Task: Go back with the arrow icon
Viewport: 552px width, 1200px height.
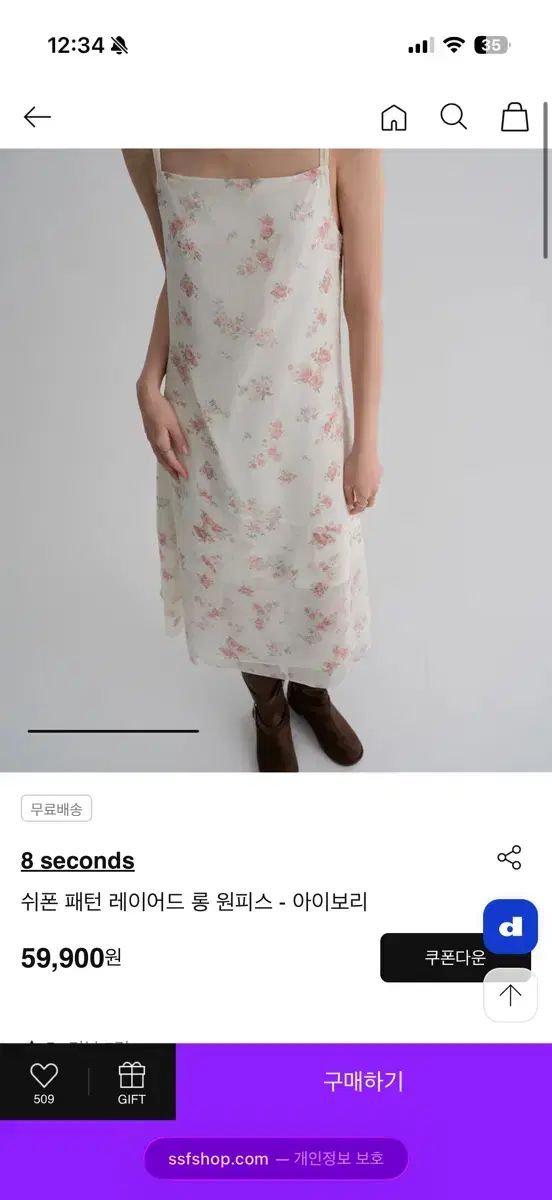Action: click(x=37, y=117)
